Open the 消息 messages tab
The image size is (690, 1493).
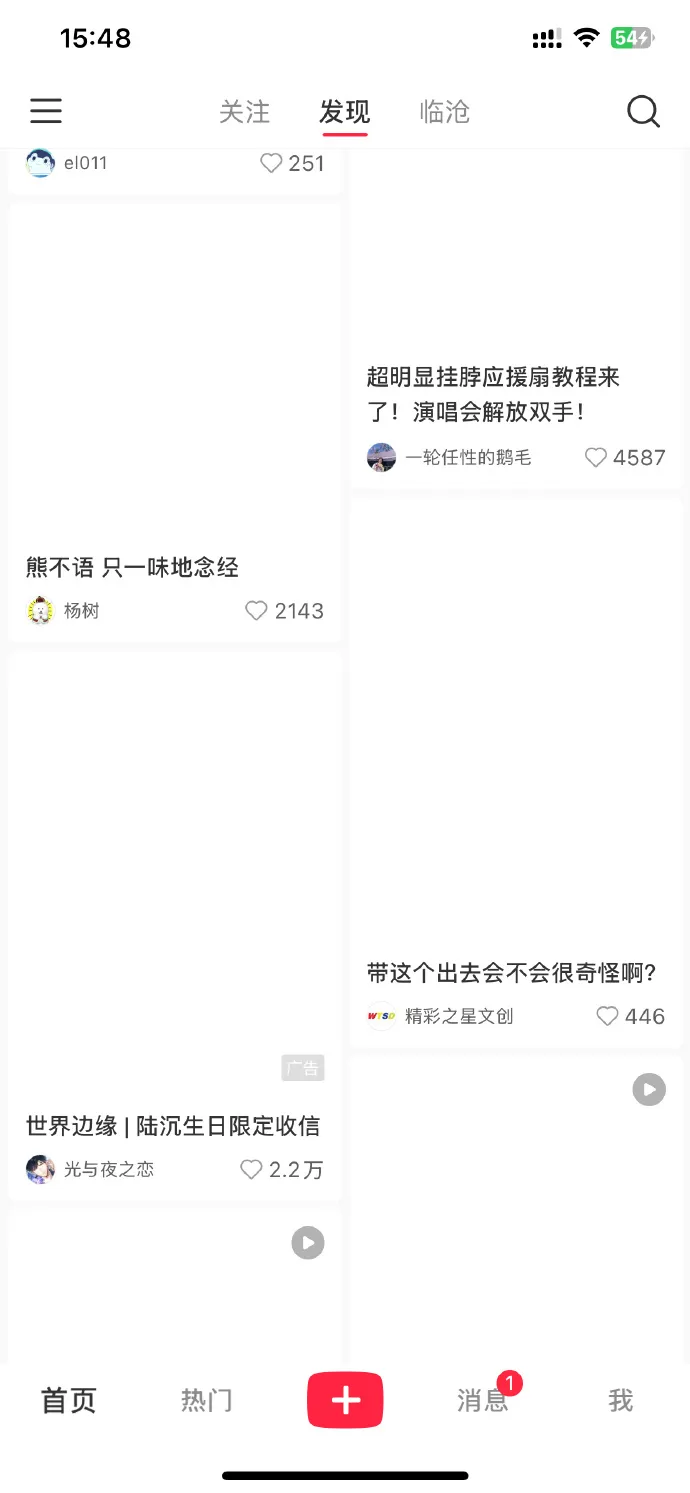click(x=483, y=1400)
